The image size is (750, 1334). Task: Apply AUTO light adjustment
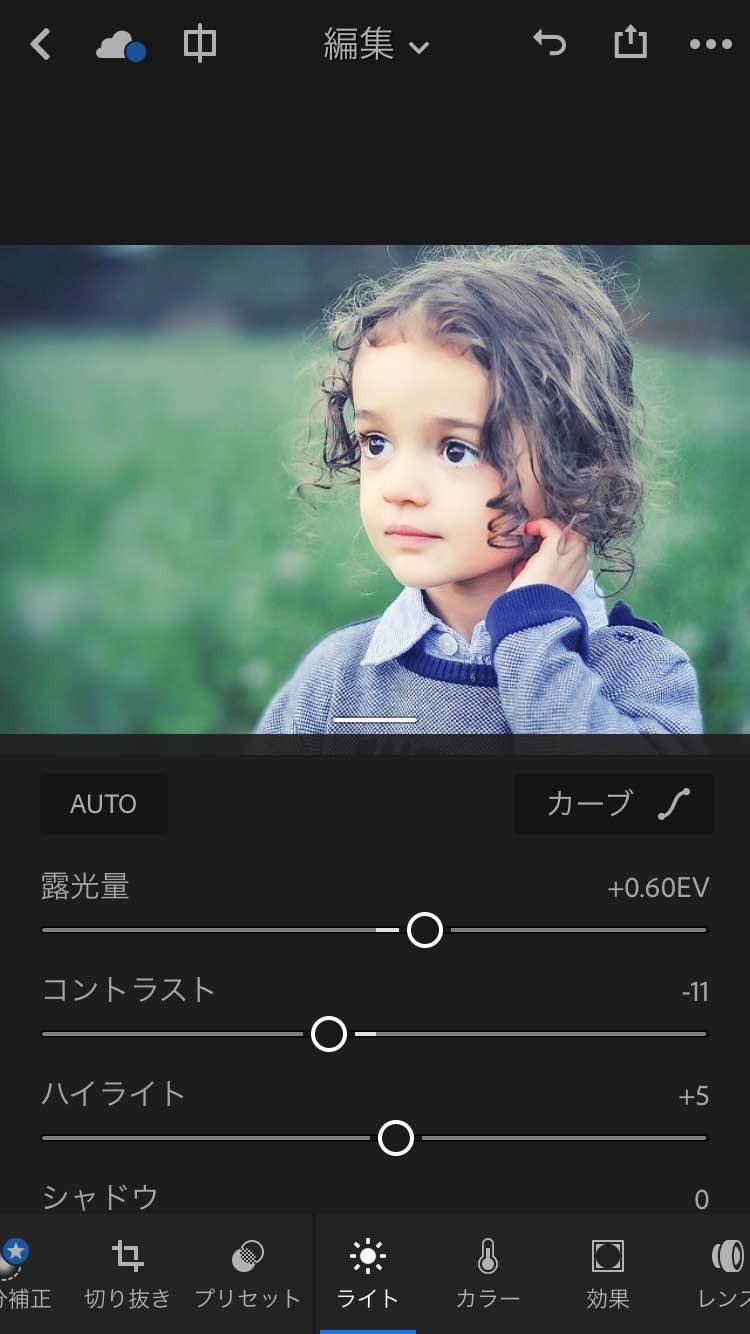coord(103,804)
